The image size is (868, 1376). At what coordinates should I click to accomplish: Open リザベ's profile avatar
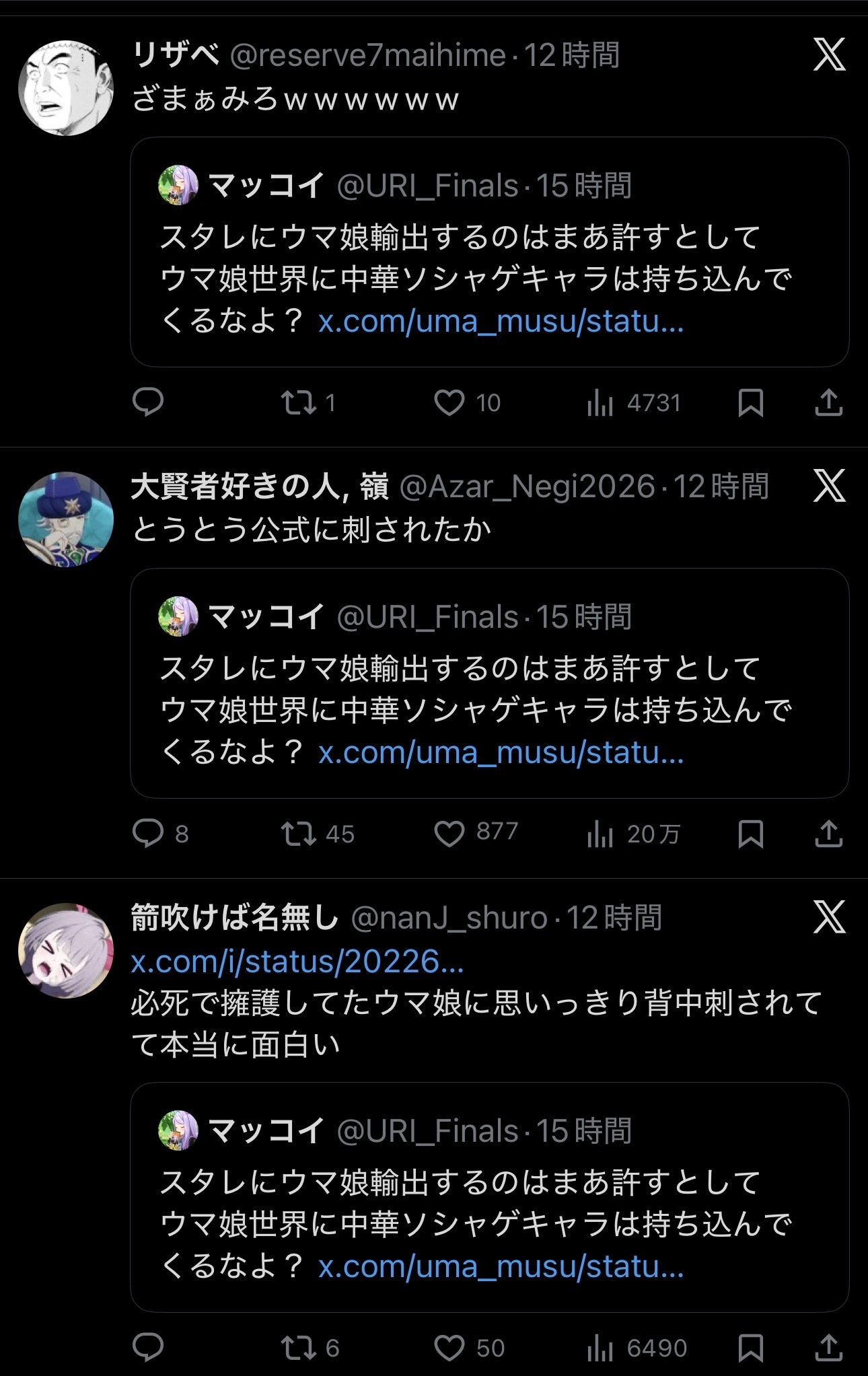pyautogui.click(x=65, y=87)
